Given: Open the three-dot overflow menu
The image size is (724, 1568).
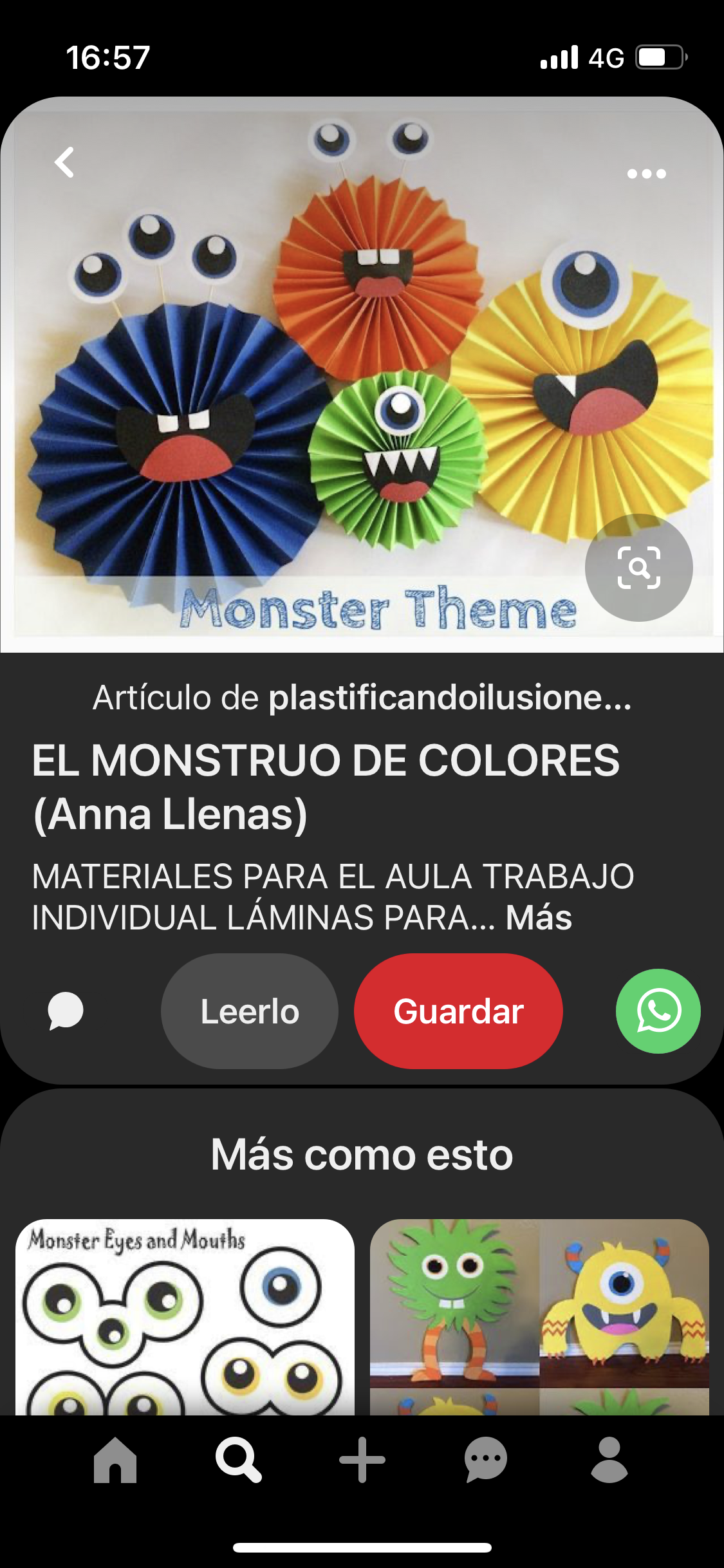Looking at the screenshot, I should point(646,174).
